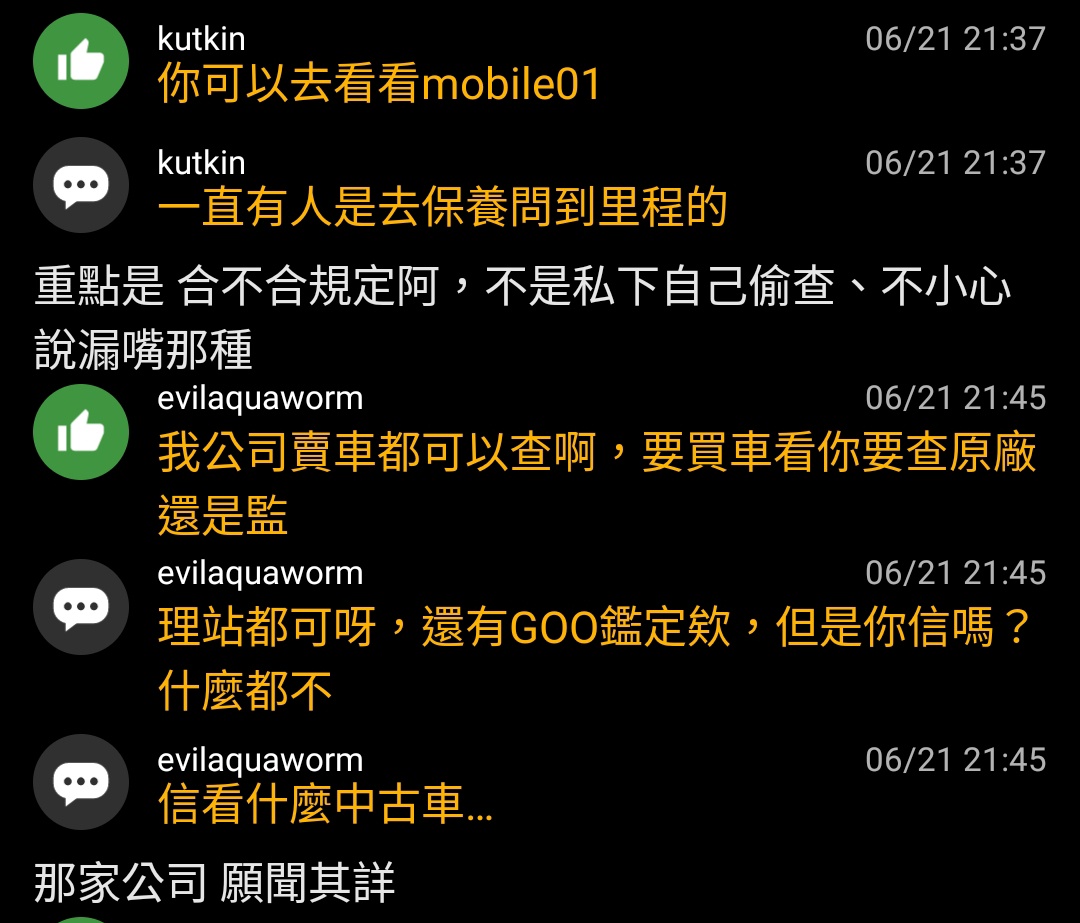Open evilaquaworm's comment 信看什麼中古車

[x=326, y=805]
